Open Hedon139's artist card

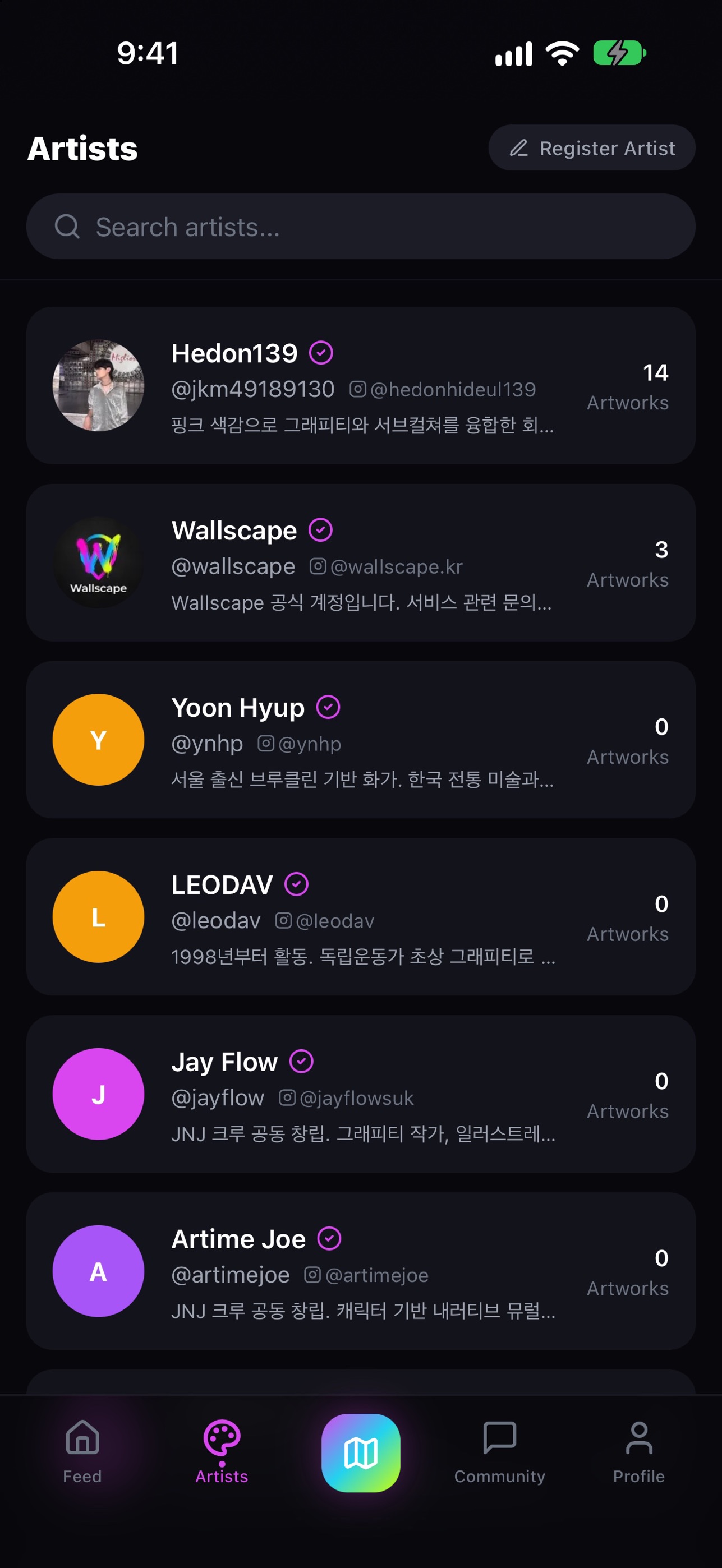click(360, 385)
